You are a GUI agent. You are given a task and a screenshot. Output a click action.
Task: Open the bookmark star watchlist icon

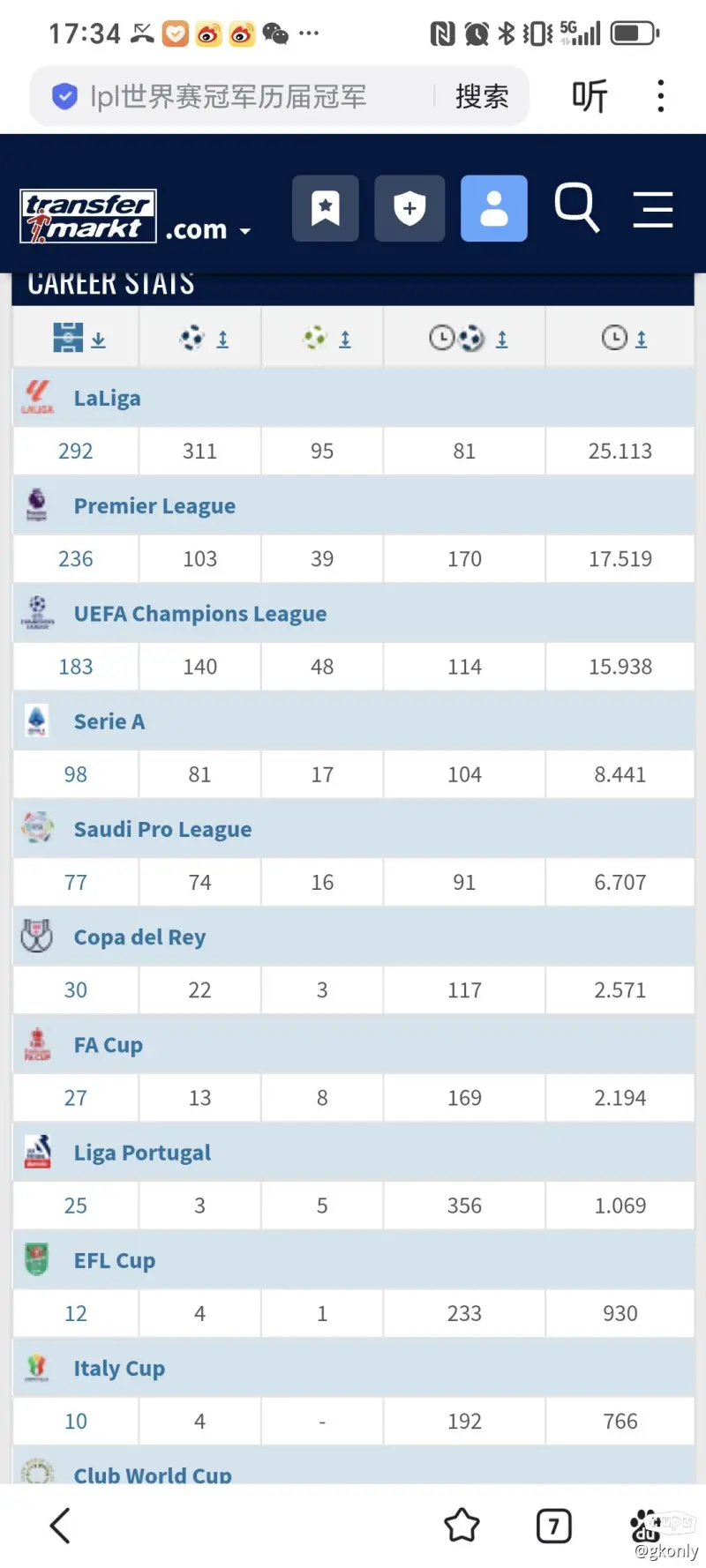tap(326, 208)
